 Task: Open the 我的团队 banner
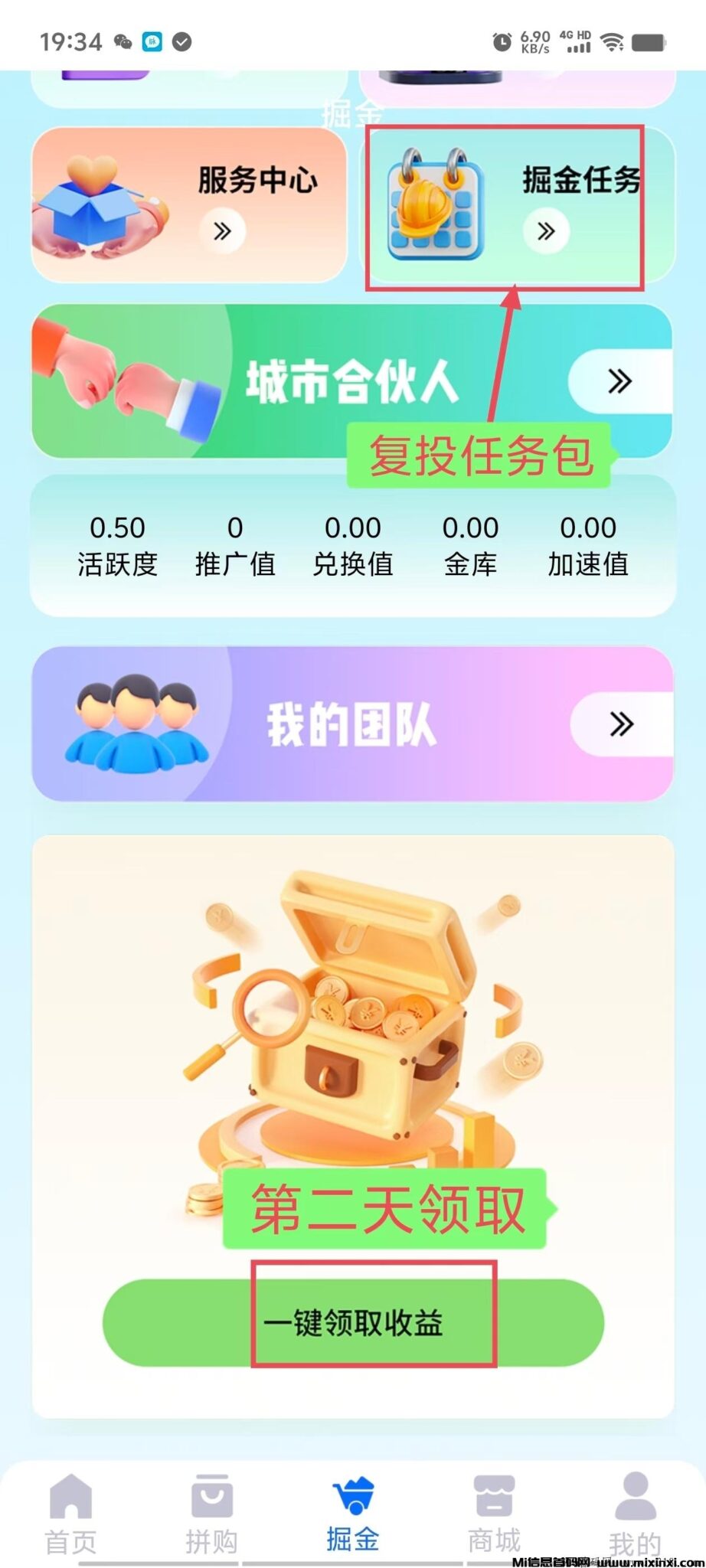pos(352,724)
